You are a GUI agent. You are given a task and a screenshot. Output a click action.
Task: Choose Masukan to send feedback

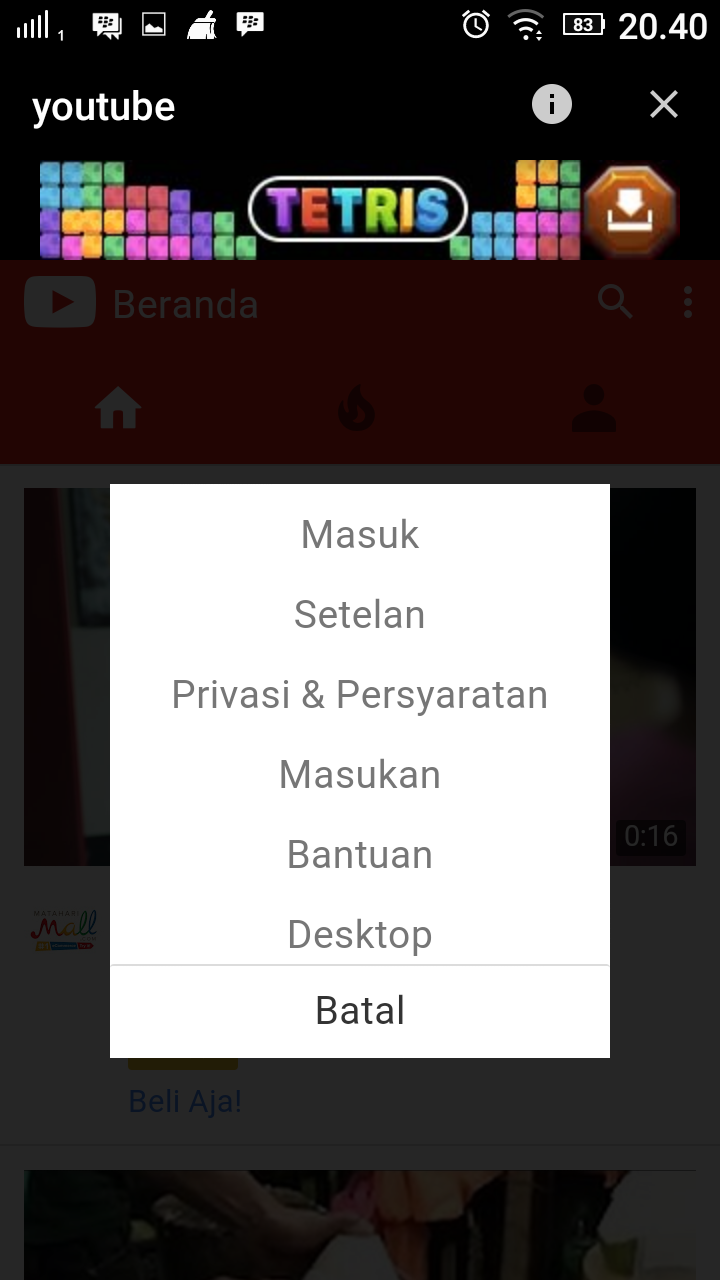360,774
